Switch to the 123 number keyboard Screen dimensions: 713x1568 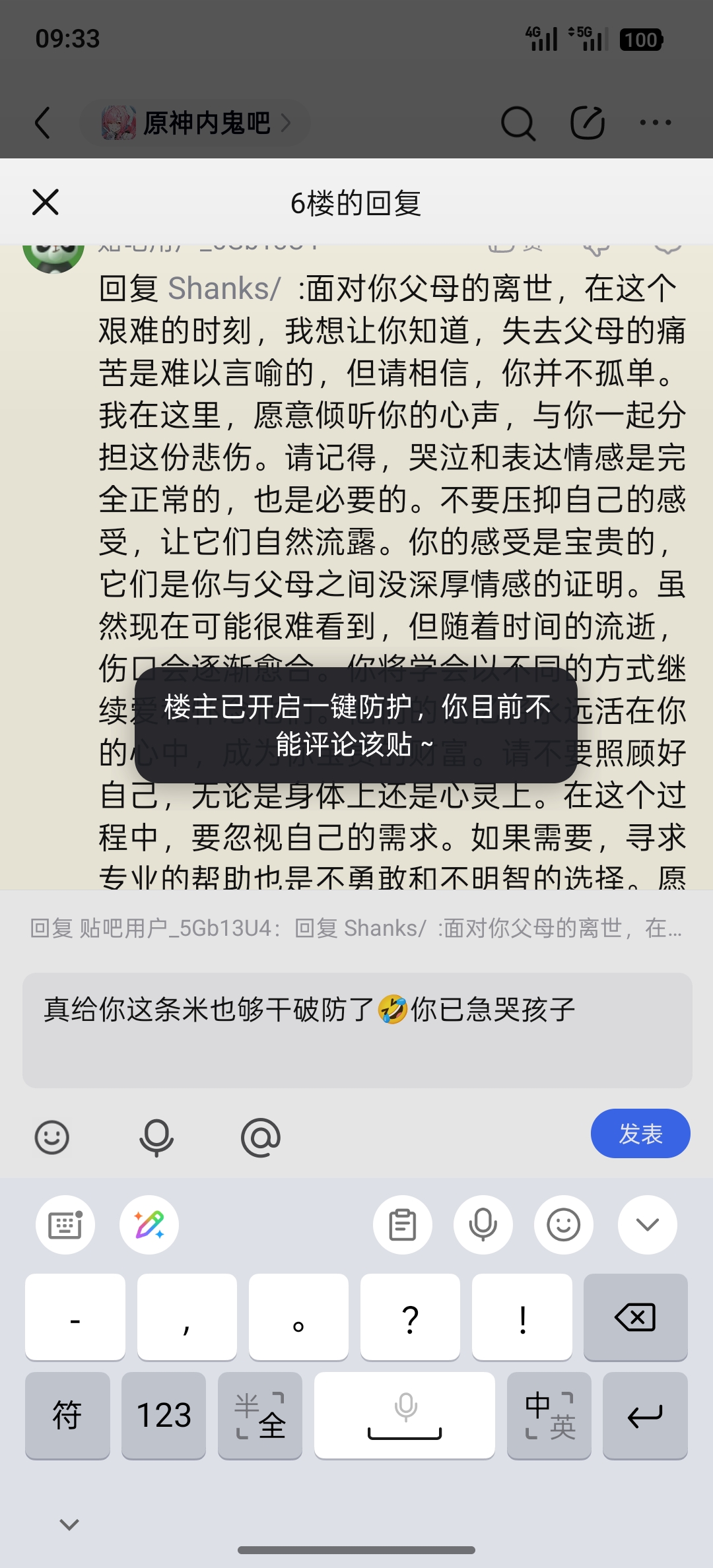(164, 1416)
